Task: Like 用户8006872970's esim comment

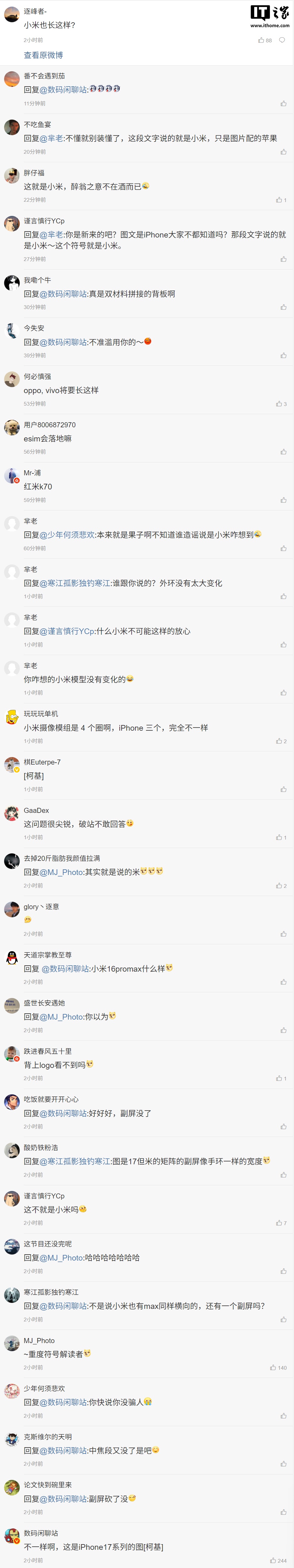Action: 284,452
